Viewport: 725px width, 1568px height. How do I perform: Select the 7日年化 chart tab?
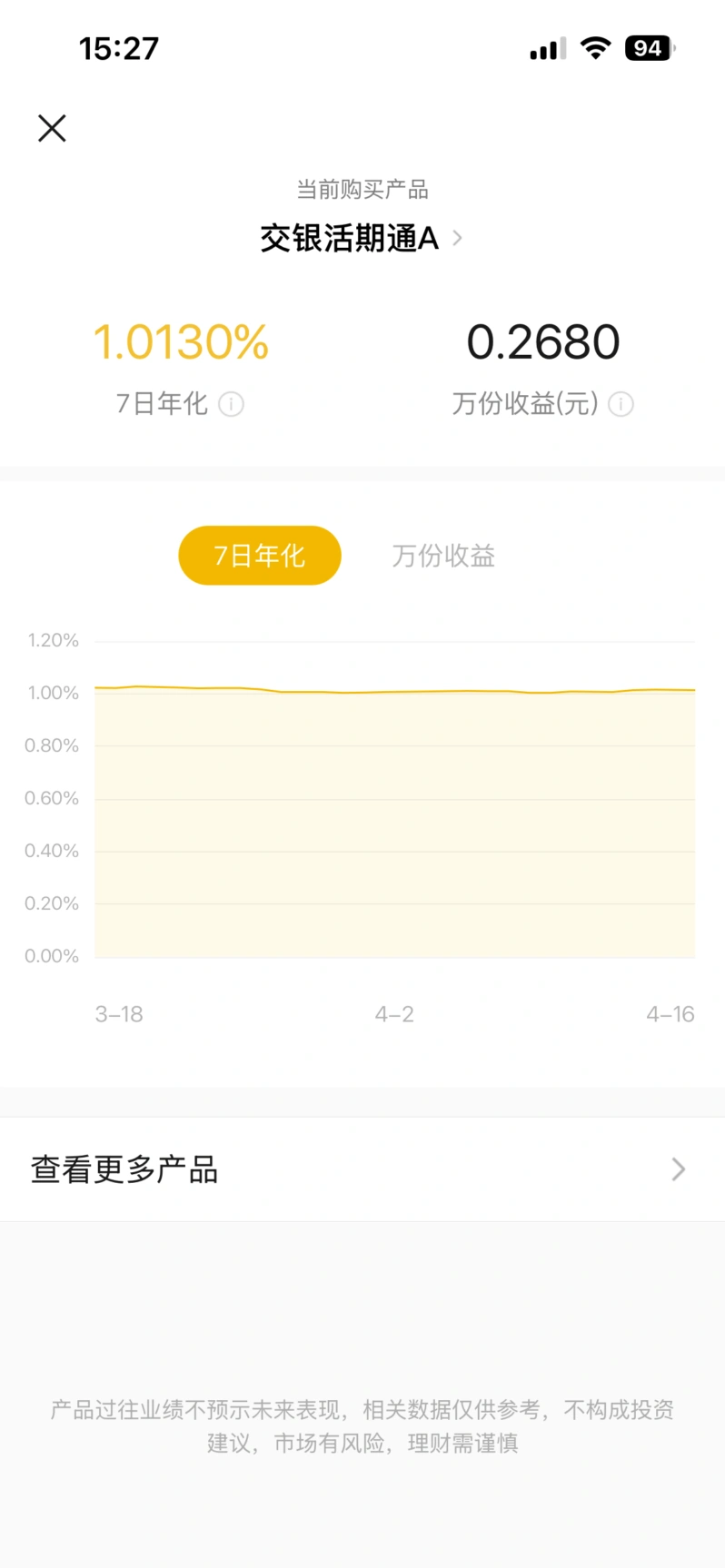(x=259, y=556)
